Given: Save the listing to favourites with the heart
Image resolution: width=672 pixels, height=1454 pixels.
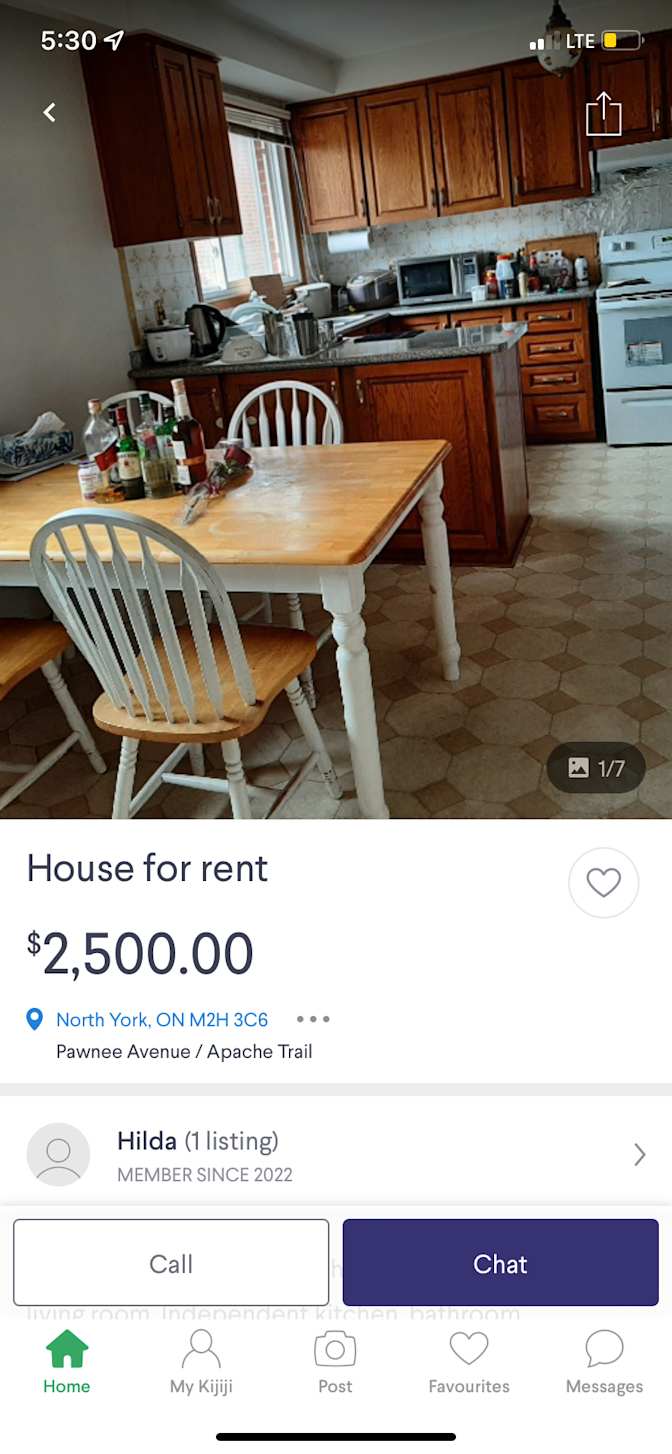Looking at the screenshot, I should click(x=603, y=882).
